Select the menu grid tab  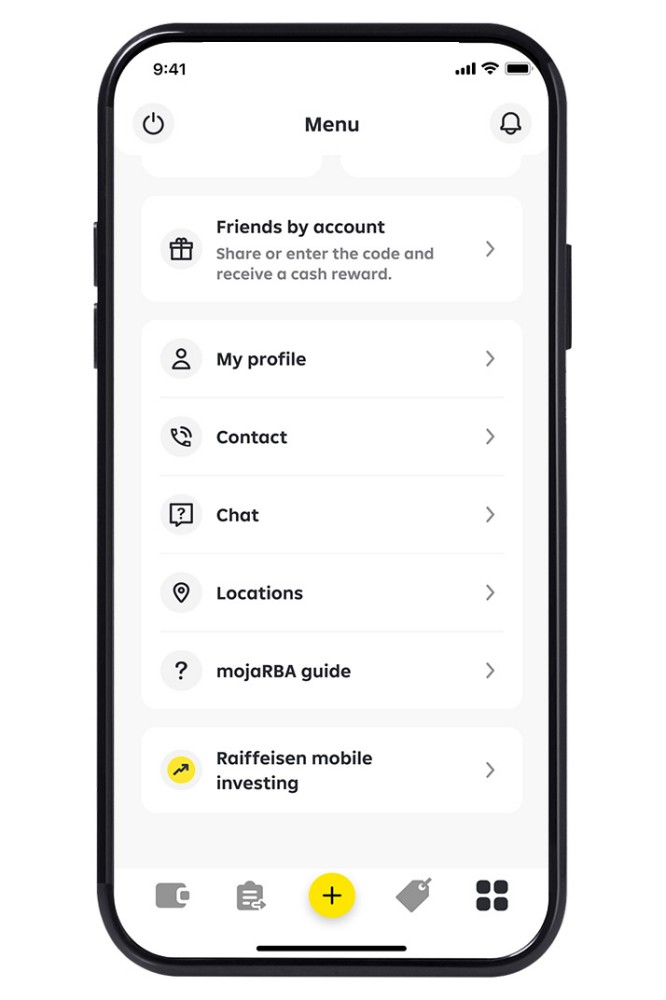click(x=492, y=895)
